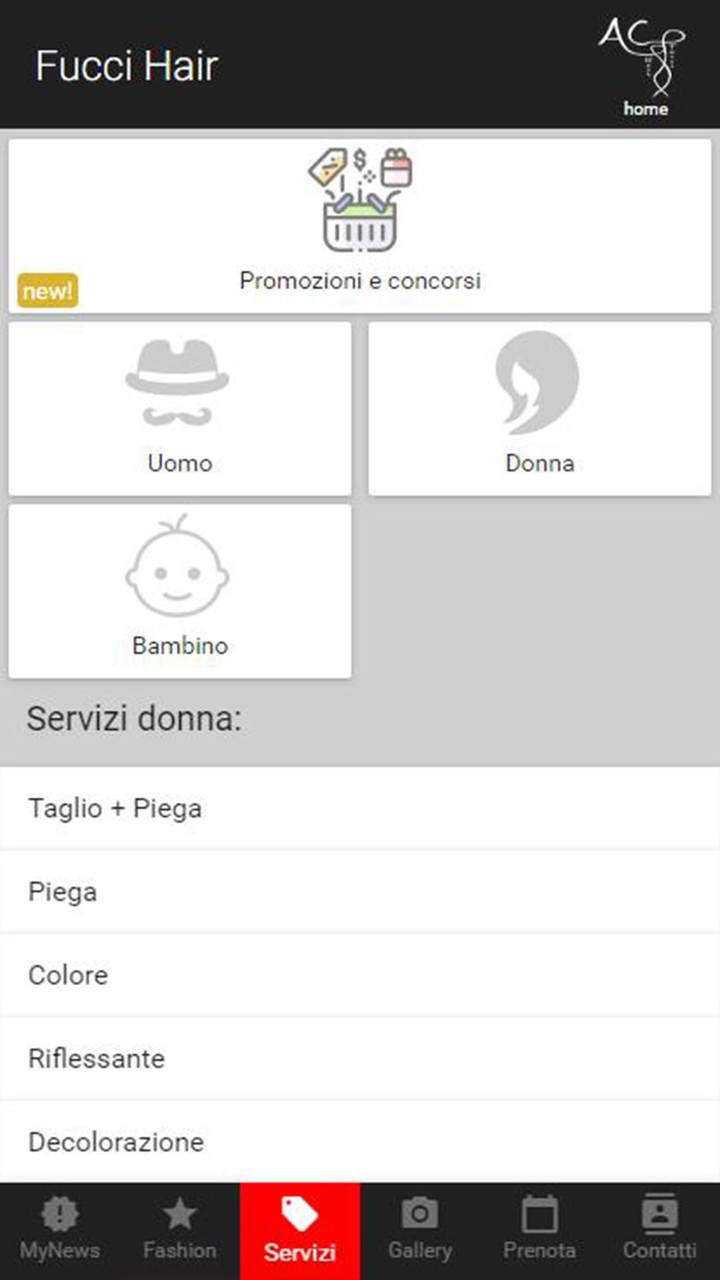Open the Servizi tab with tag icon
This screenshot has height=1280, width=720.
point(299,1227)
